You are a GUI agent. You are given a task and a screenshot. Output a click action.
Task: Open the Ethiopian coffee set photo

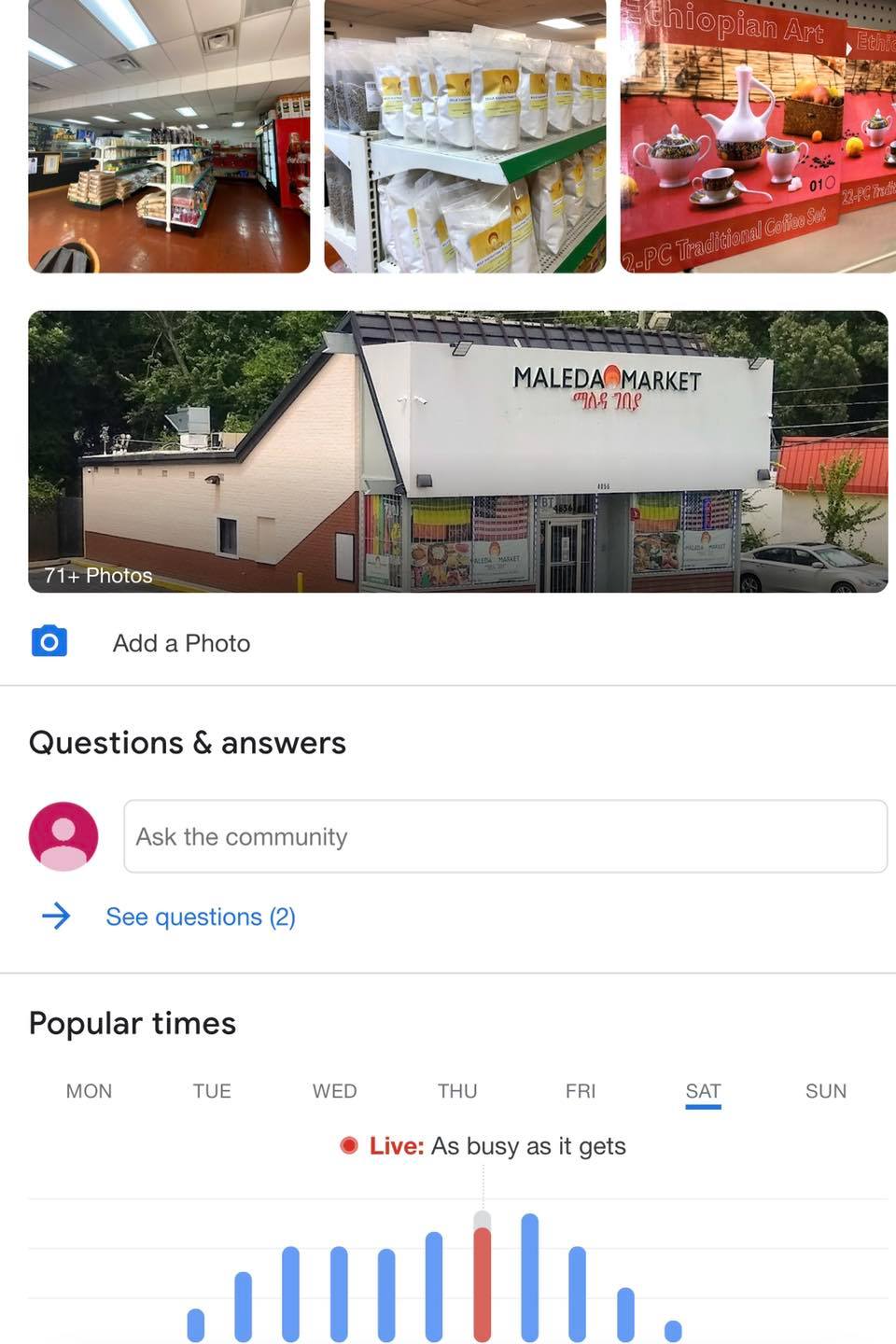coord(757,136)
